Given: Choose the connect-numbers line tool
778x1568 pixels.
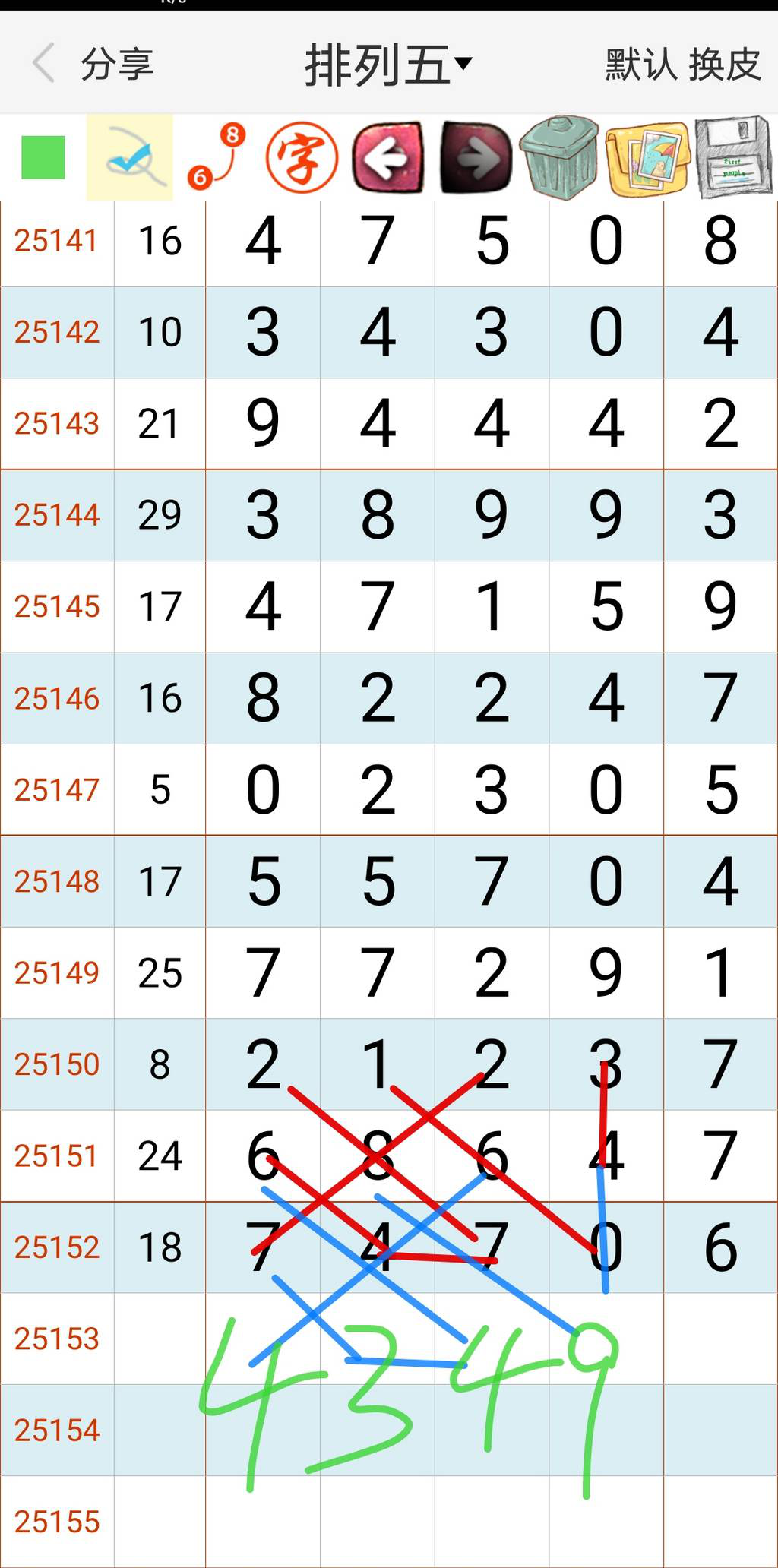Looking at the screenshot, I should (217, 157).
